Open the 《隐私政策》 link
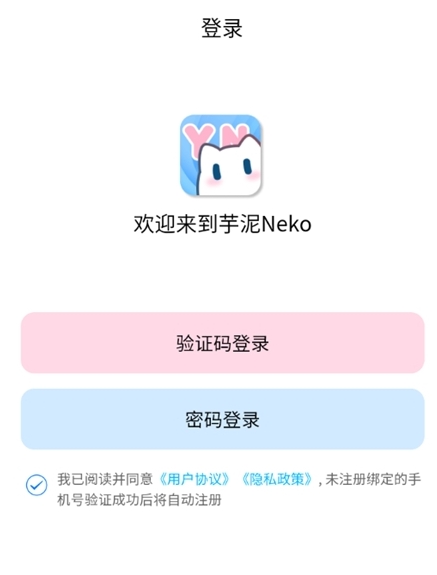Viewport: 437px width, 575px height. 278,479
